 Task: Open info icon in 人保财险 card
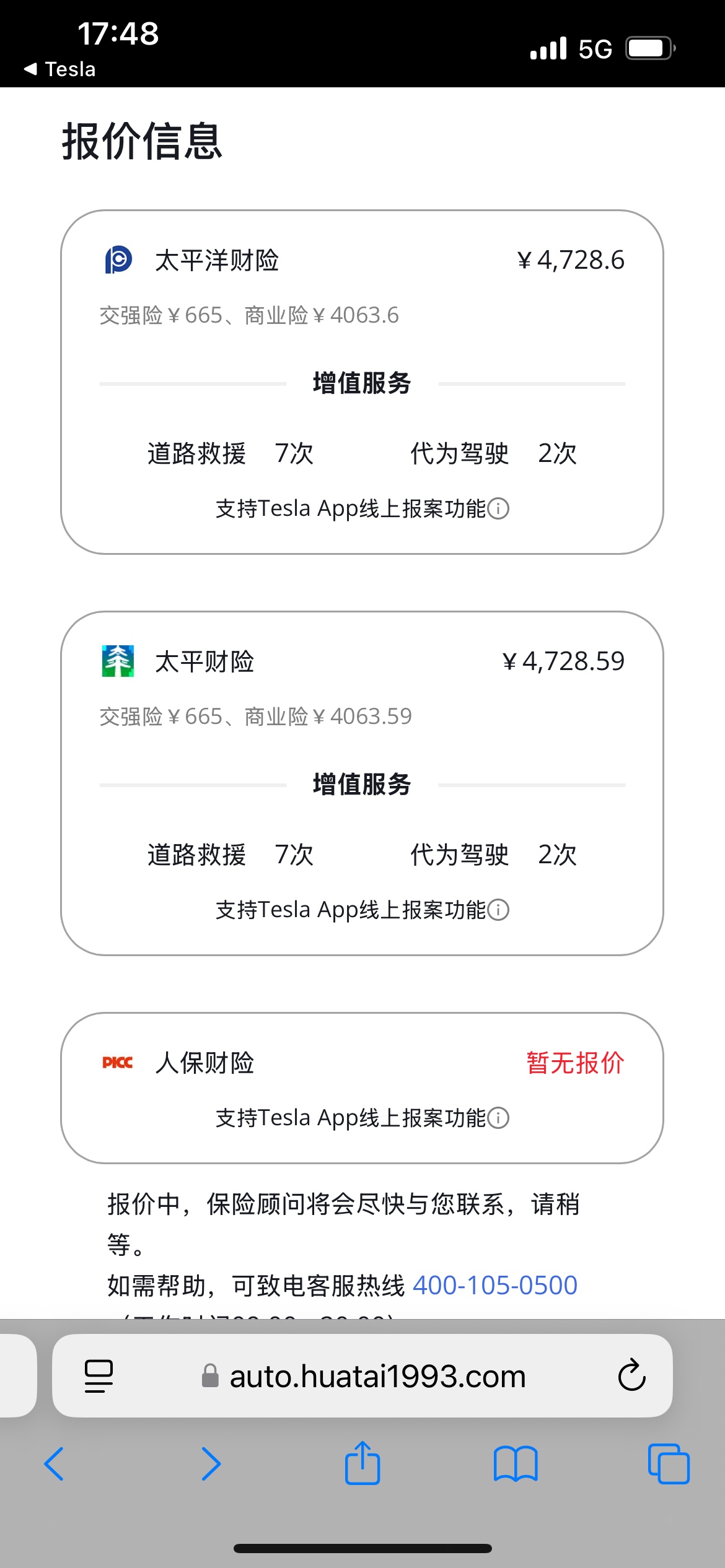click(x=498, y=1118)
